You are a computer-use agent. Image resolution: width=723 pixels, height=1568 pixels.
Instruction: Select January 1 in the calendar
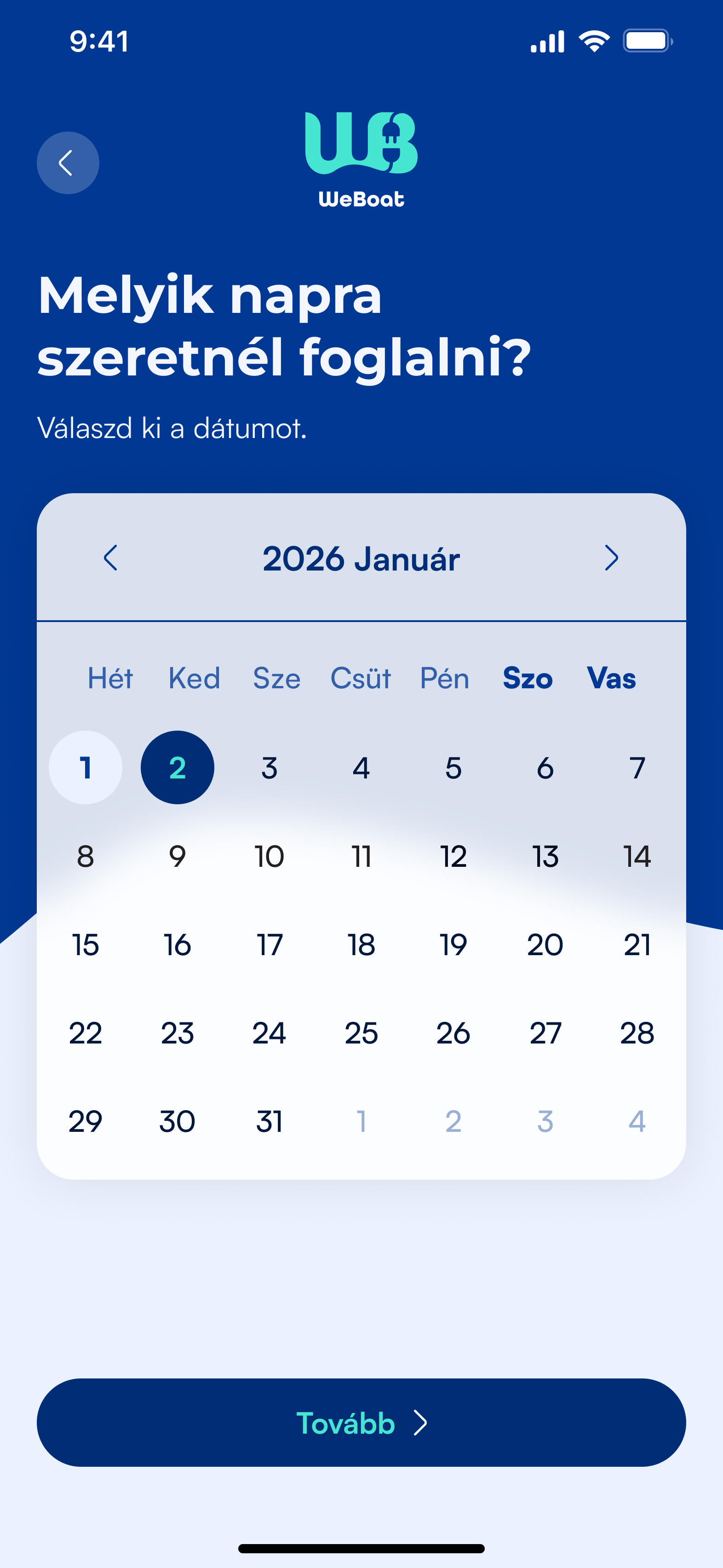pos(85,767)
